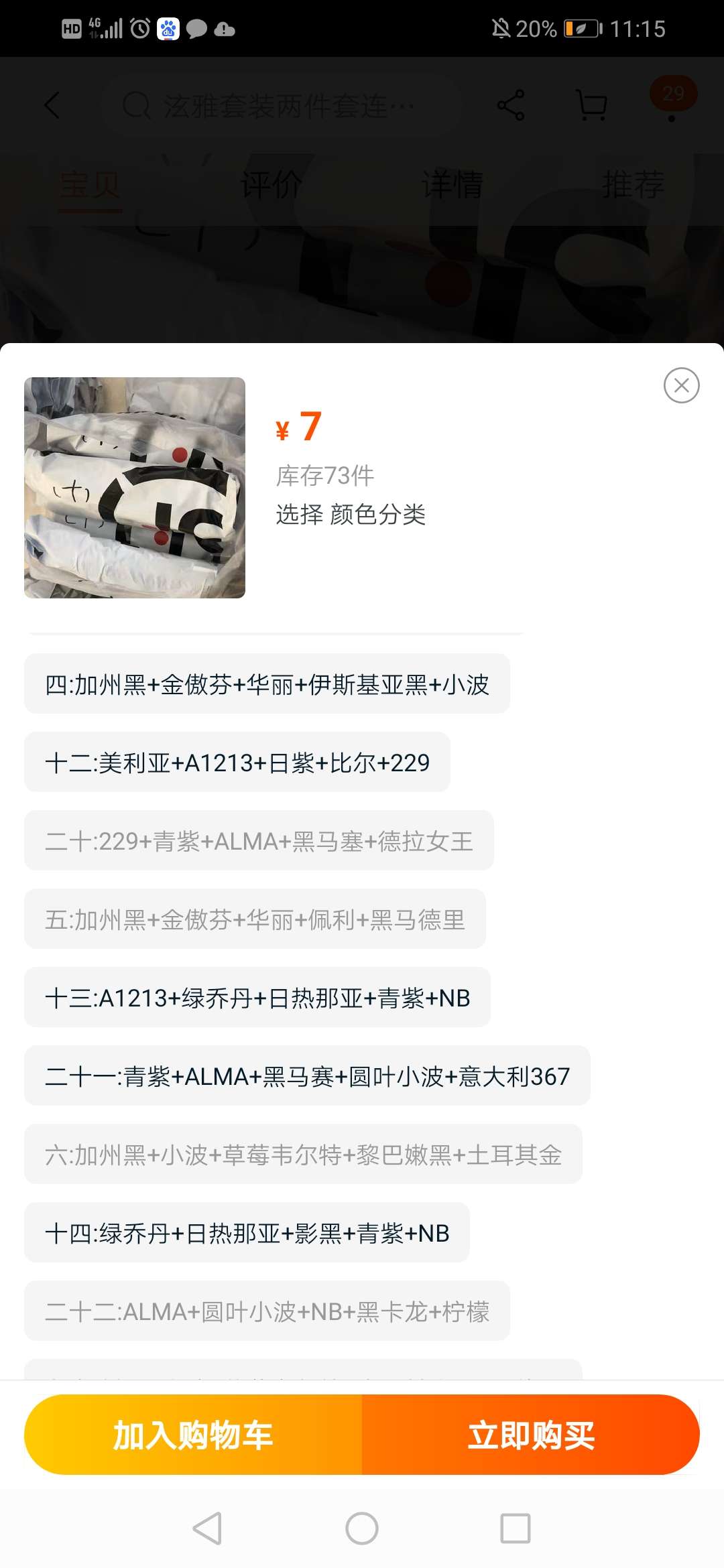Select option 二十一:青紫+ALMA+黑马赛+圆叶小波+意大利367
This screenshot has width=724, height=1568.
click(307, 1076)
